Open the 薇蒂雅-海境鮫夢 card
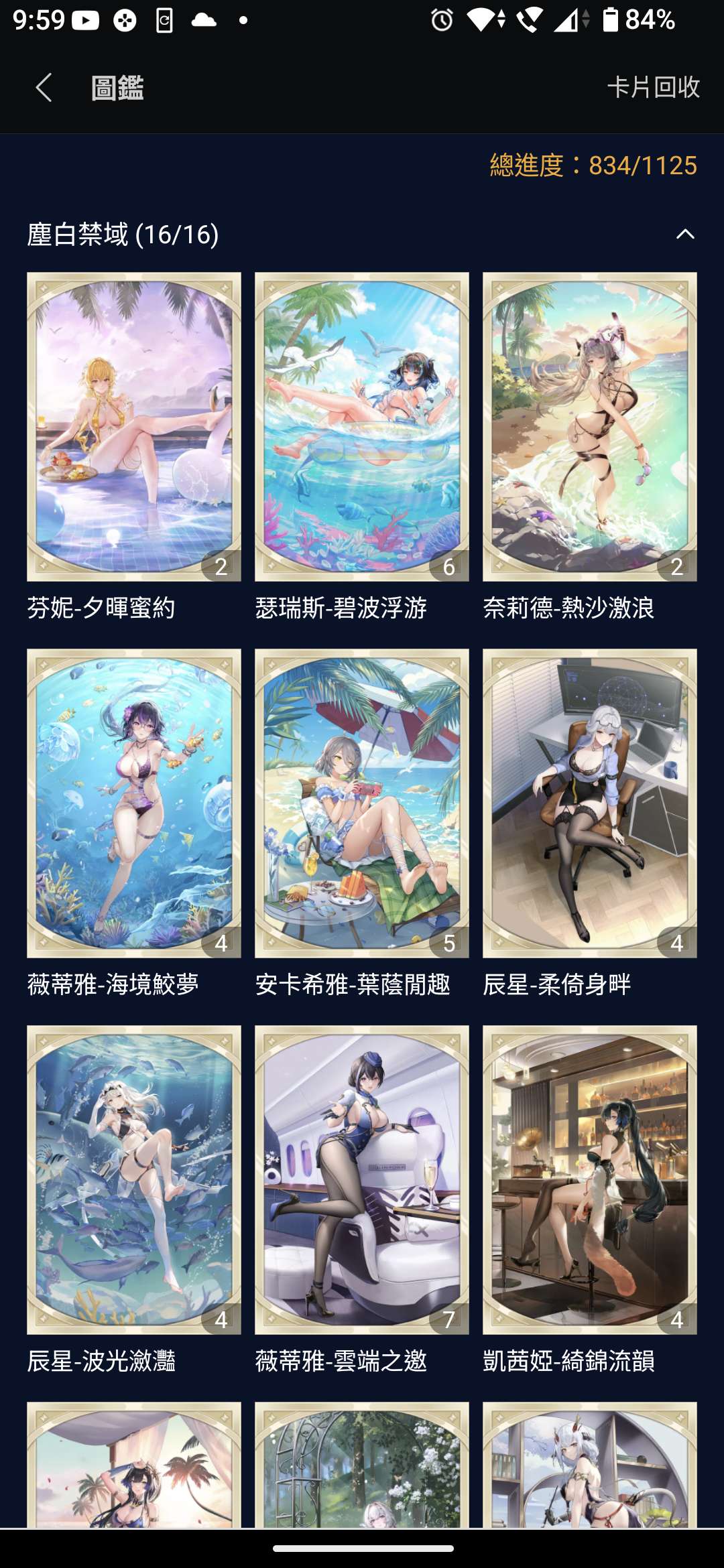The height and width of the screenshot is (1568, 724). [134, 803]
